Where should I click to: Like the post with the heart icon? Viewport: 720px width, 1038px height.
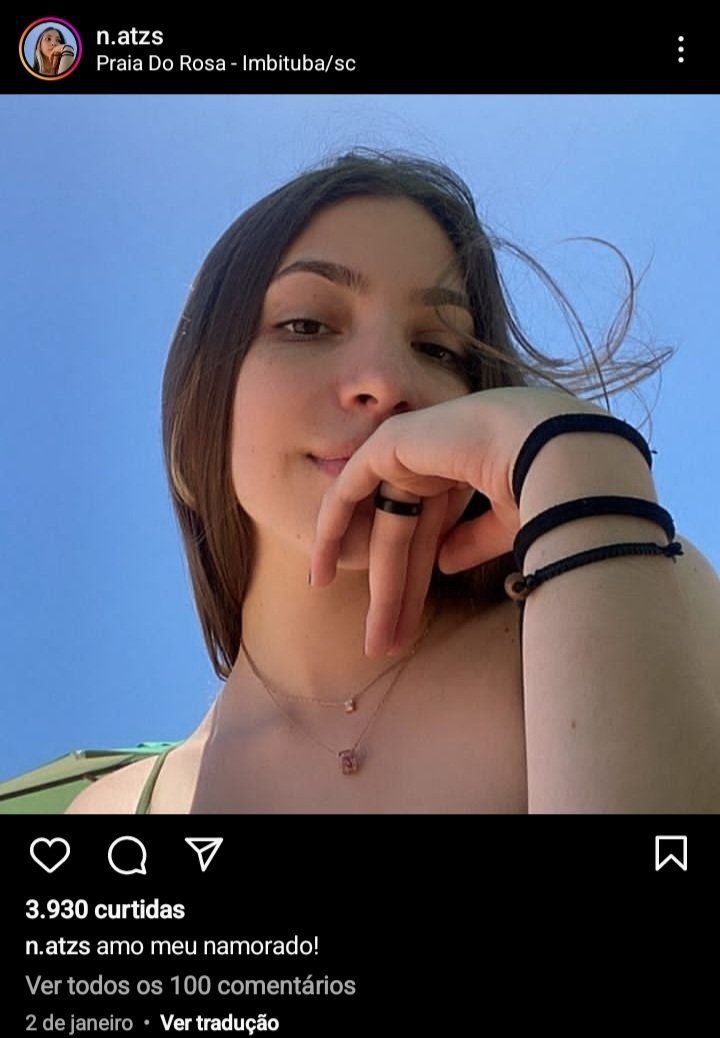click(50, 855)
